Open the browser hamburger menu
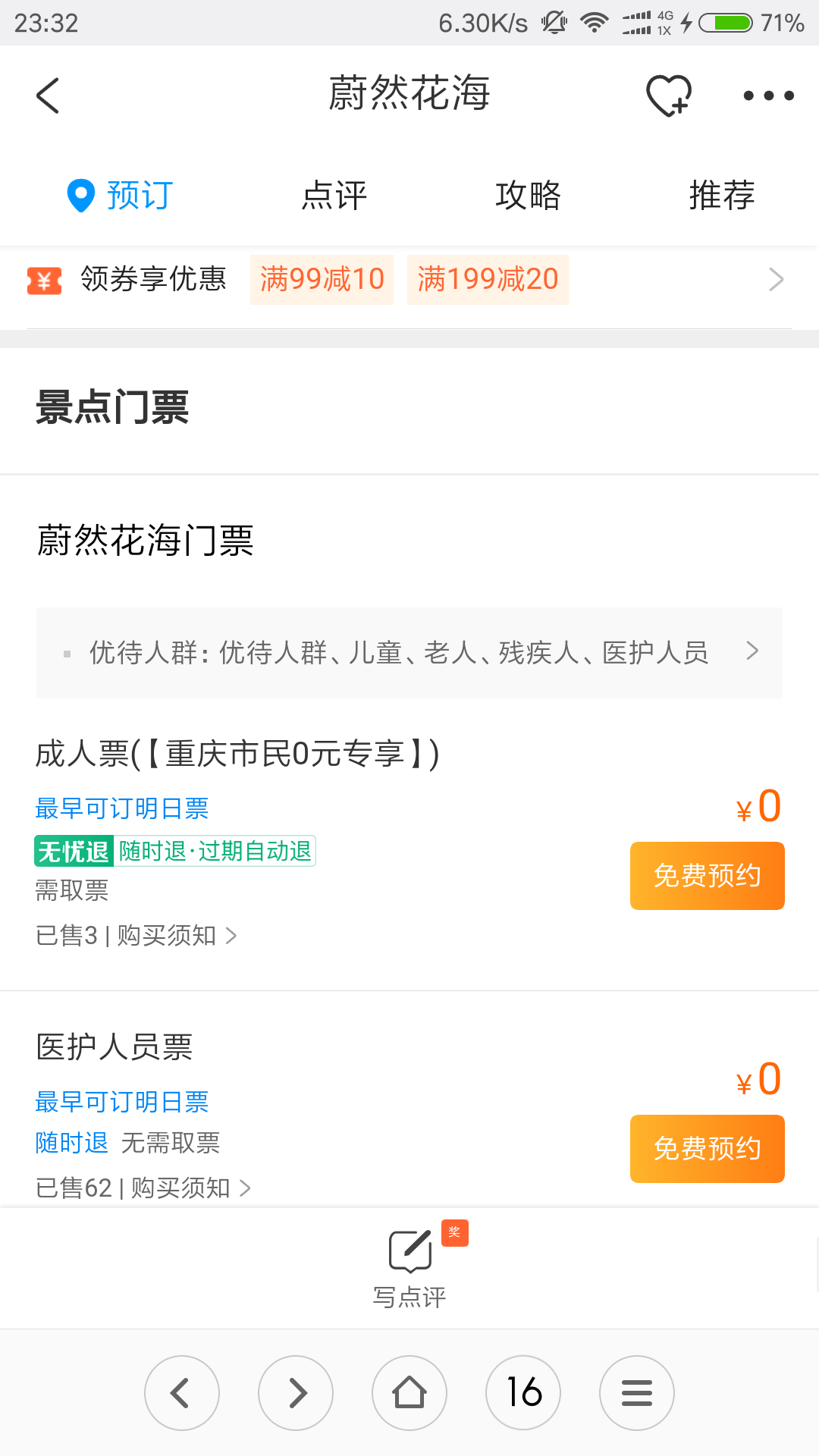The image size is (819, 1456). pyautogui.click(x=637, y=1393)
